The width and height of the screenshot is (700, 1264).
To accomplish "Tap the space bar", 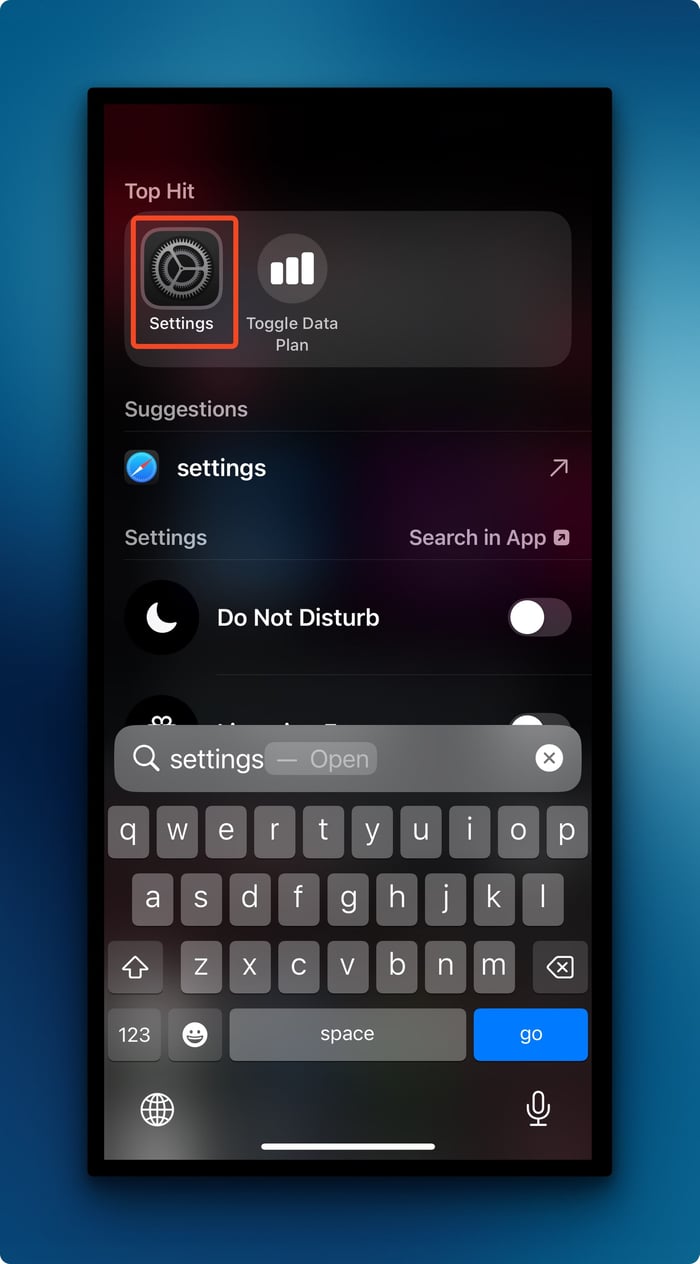I will [x=347, y=1034].
